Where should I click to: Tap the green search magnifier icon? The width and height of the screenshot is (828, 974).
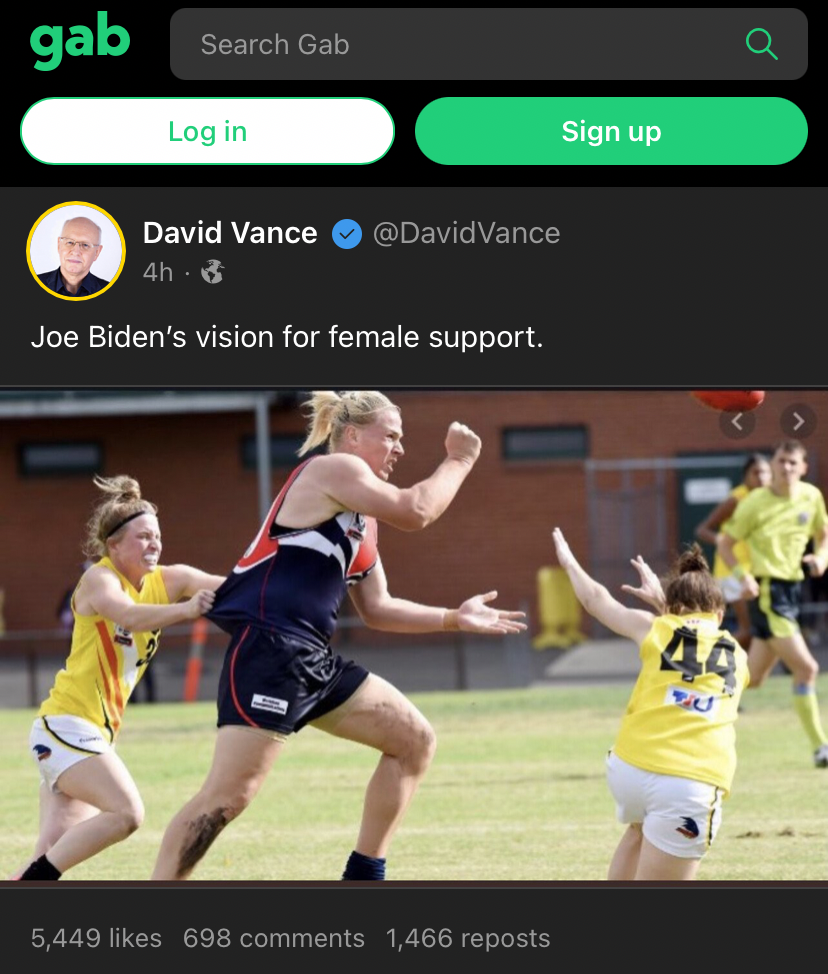pos(762,44)
